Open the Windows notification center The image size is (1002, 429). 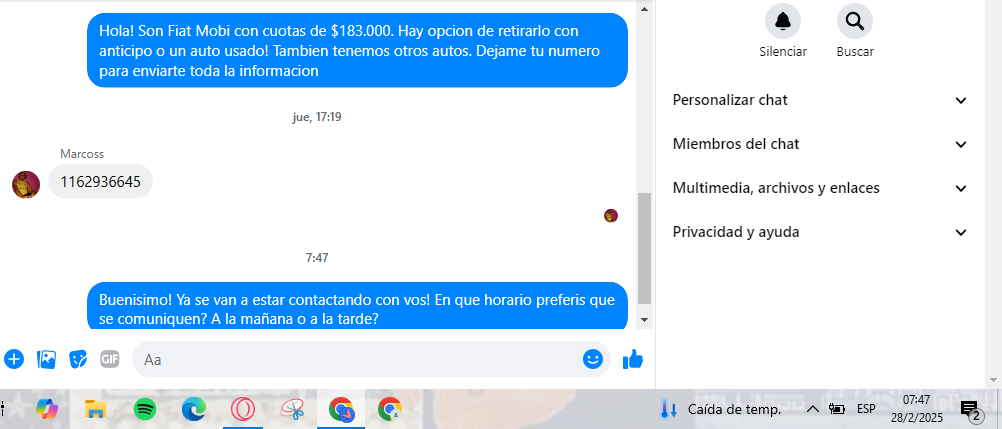(x=970, y=409)
